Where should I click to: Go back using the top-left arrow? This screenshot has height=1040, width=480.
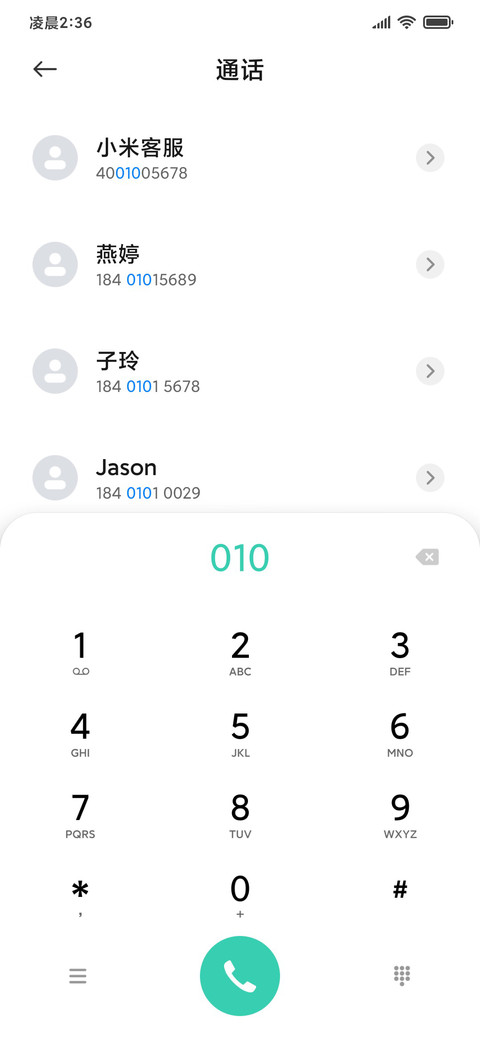[x=45, y=70]
